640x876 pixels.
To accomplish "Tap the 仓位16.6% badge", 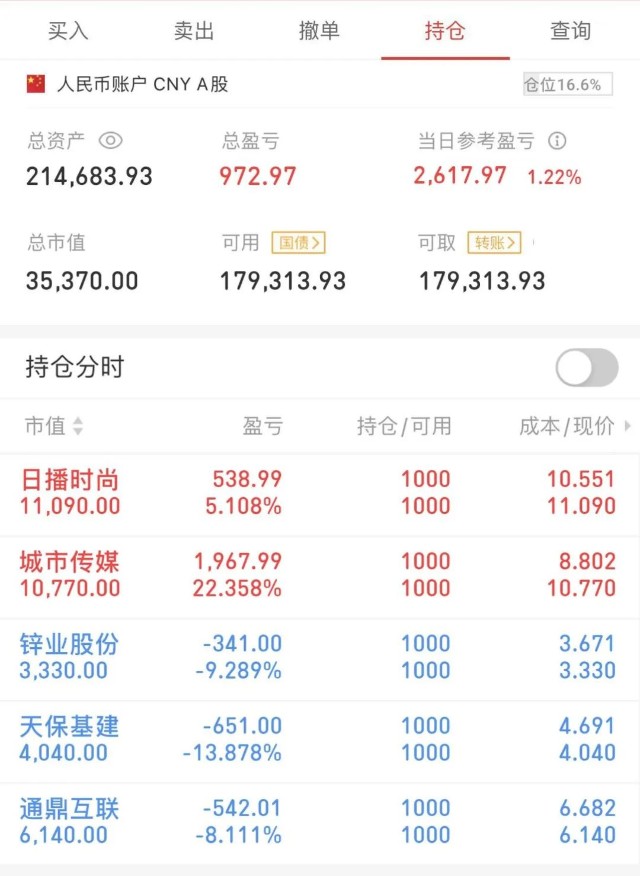I will (567, 84).
